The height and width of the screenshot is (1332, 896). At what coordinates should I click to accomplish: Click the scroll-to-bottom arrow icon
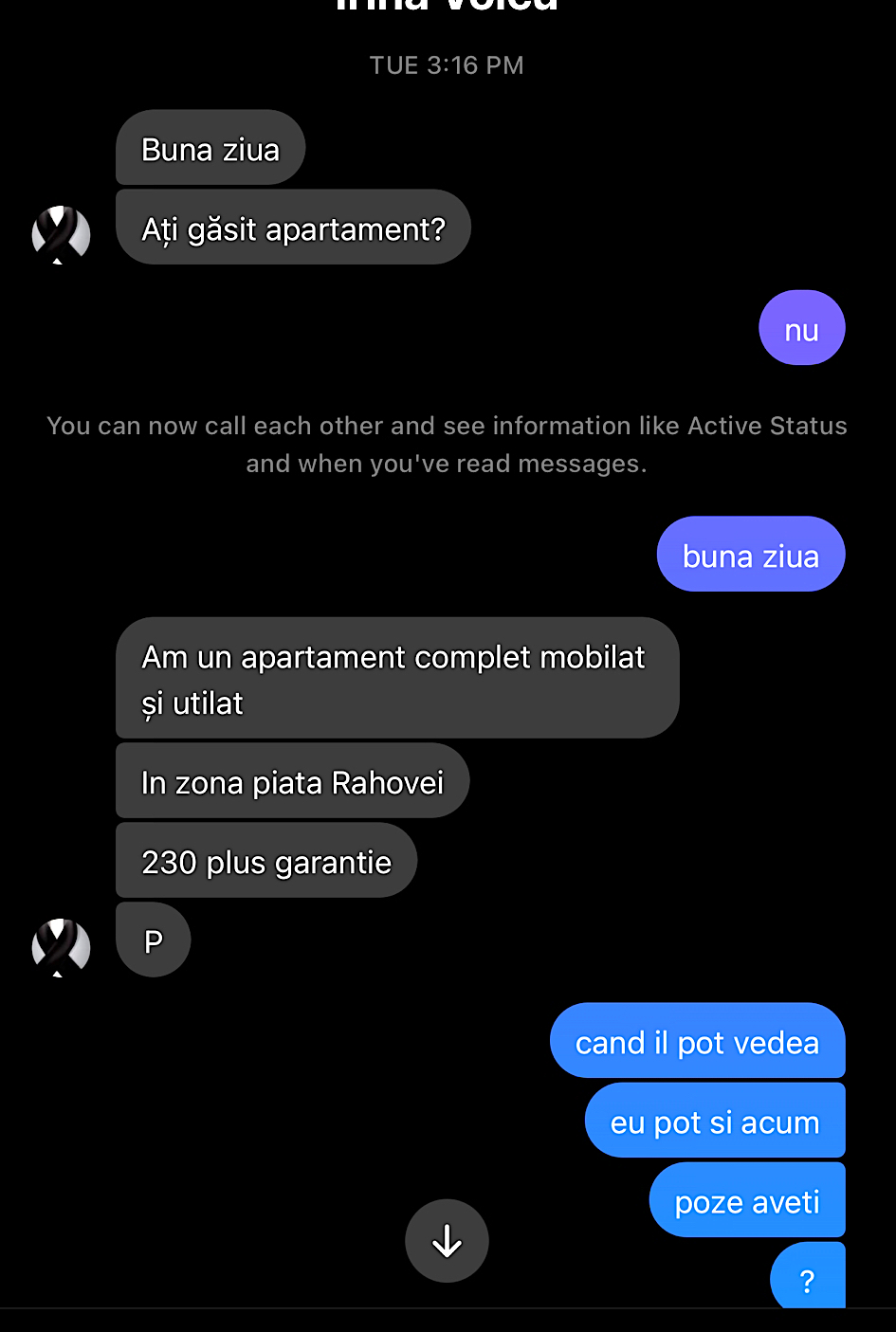click(x=447, y=1240)
